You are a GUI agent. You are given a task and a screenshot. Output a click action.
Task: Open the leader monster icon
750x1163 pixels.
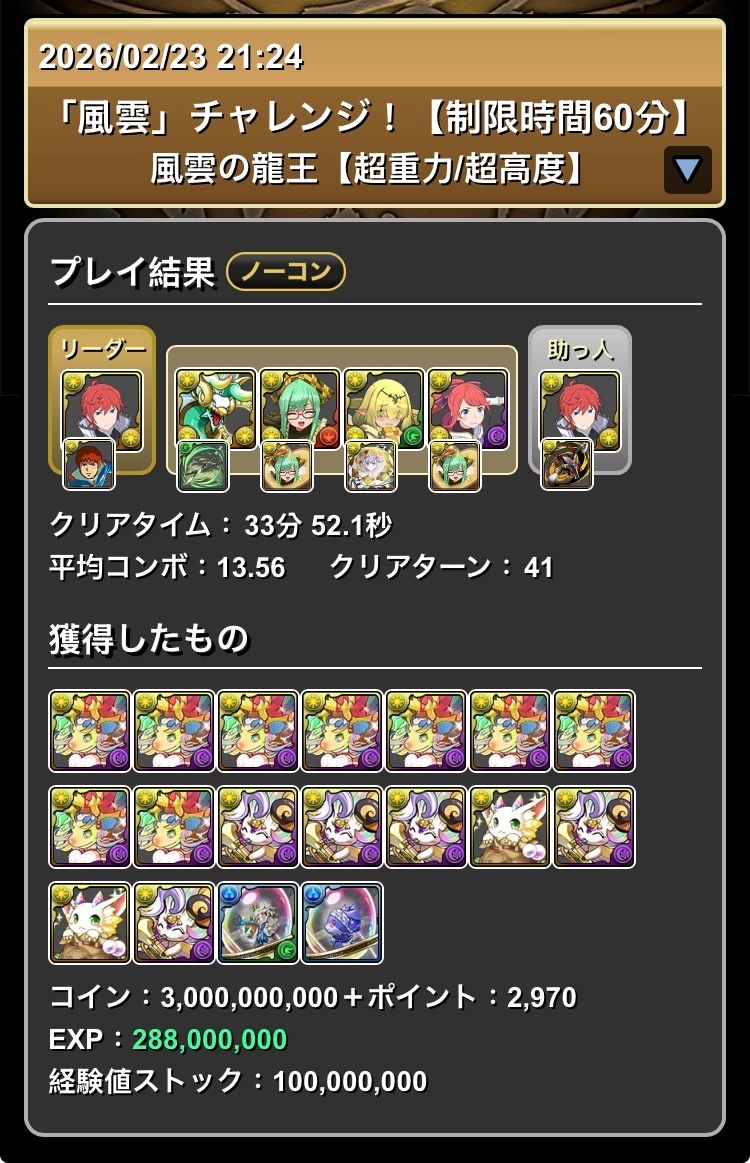(101, 410)
